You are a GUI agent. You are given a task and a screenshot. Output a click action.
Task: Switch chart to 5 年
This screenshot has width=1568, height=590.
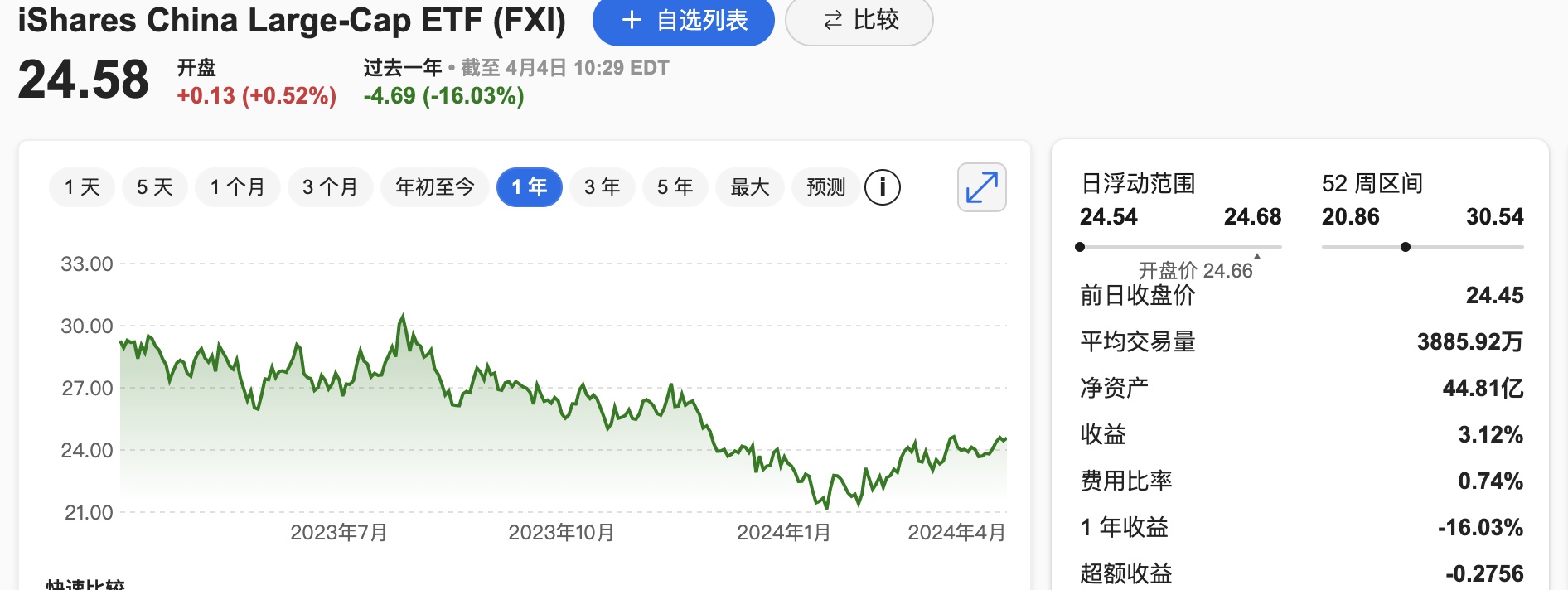coord(675,187)
